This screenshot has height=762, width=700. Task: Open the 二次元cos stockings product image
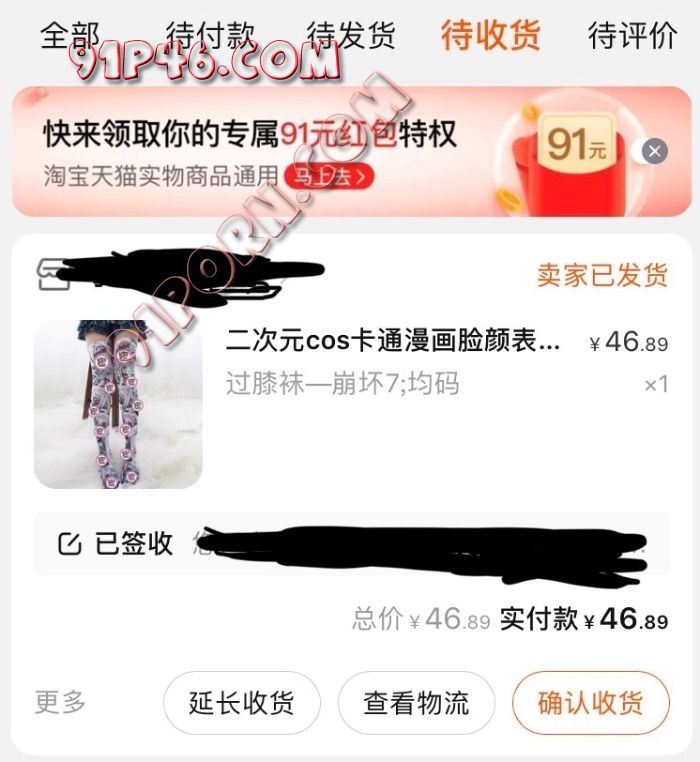point(118,404)
